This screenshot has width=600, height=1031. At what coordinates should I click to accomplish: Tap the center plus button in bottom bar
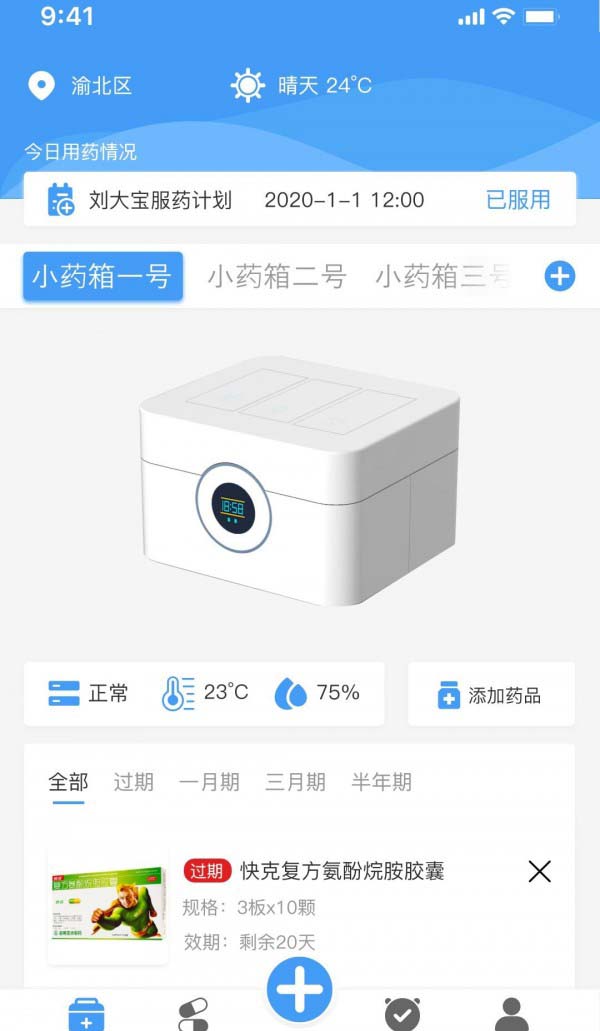(x=299, y=990)
